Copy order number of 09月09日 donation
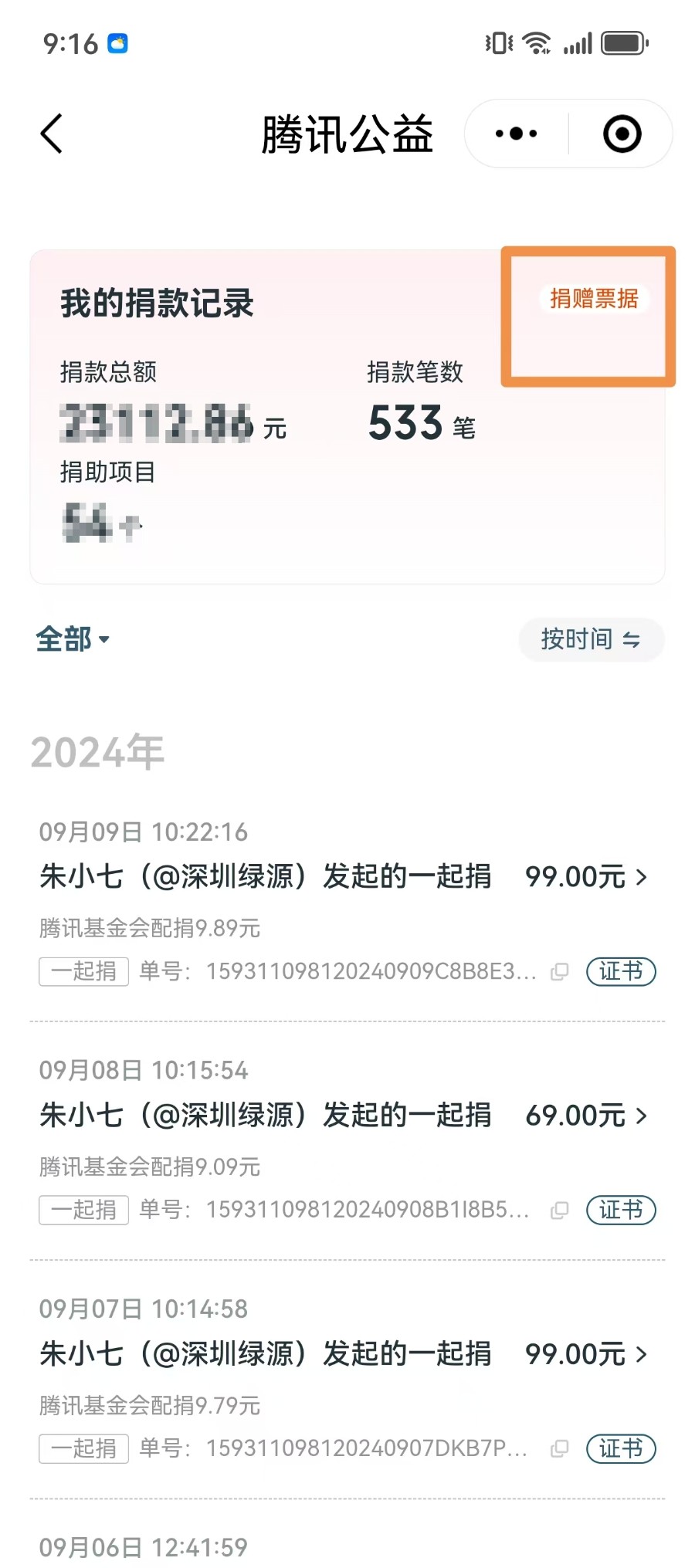The image size is (695, 1568). [560, 972]
